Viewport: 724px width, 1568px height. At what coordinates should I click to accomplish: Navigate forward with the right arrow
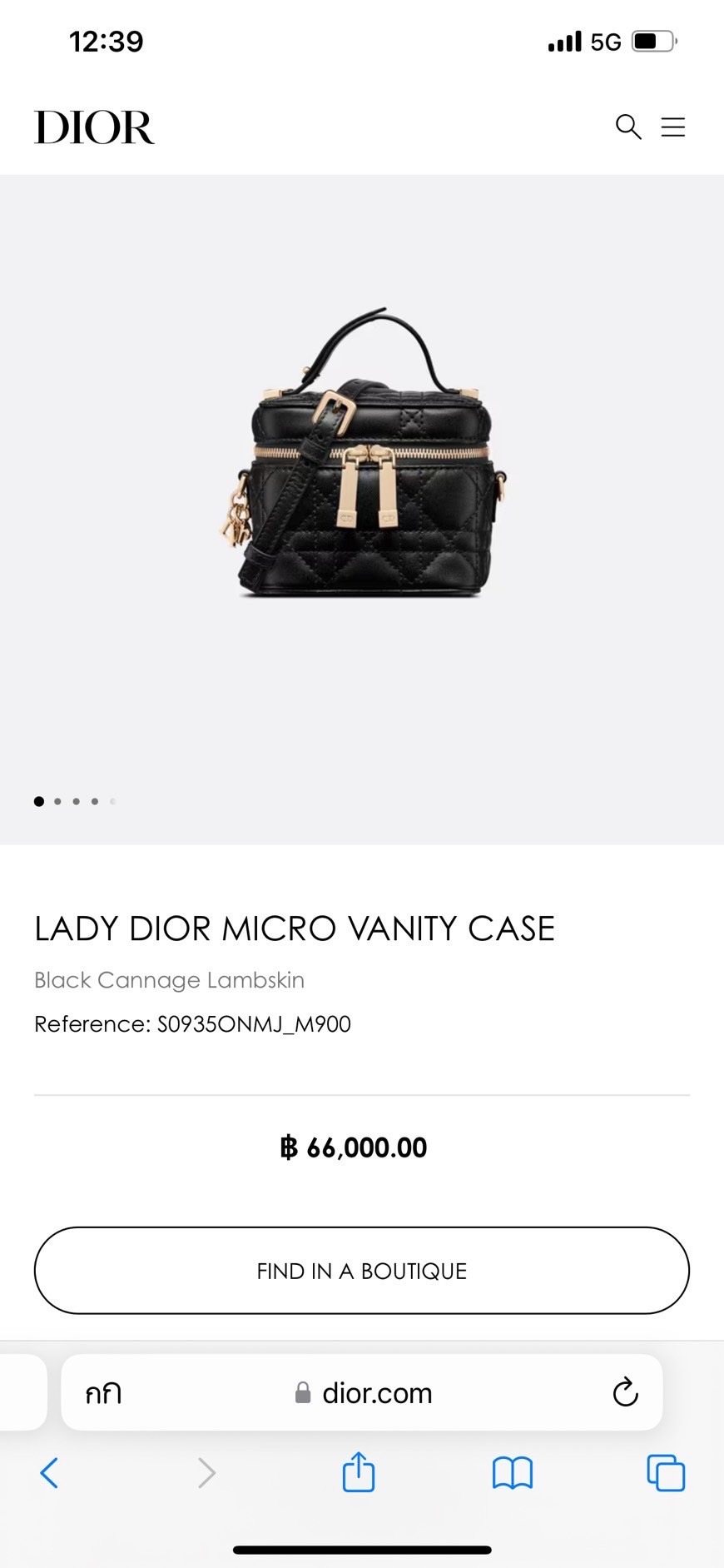coord(206,1472)
